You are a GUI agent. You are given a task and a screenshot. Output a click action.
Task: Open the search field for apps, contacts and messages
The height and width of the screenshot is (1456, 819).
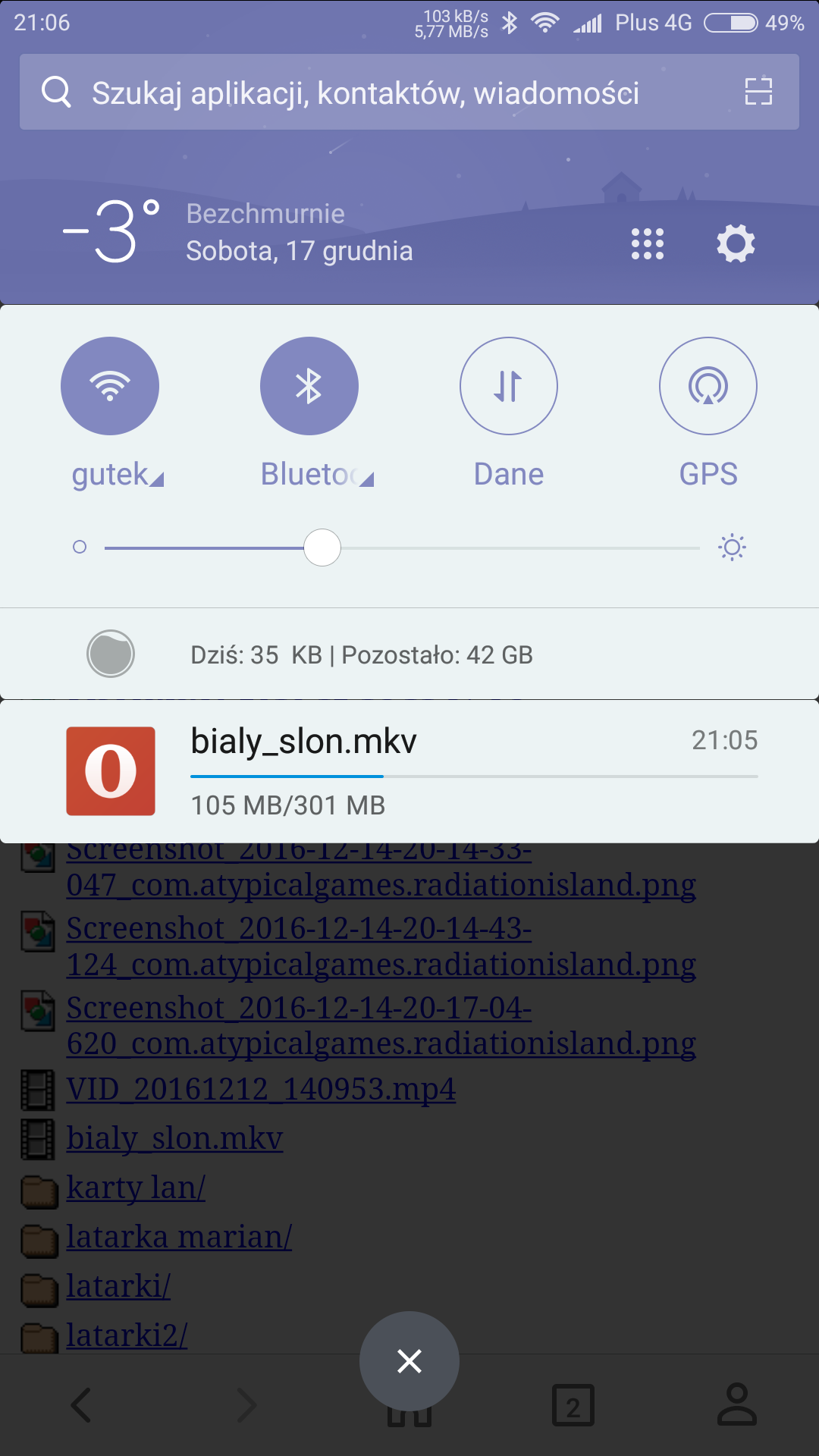(x=364, y=93)
